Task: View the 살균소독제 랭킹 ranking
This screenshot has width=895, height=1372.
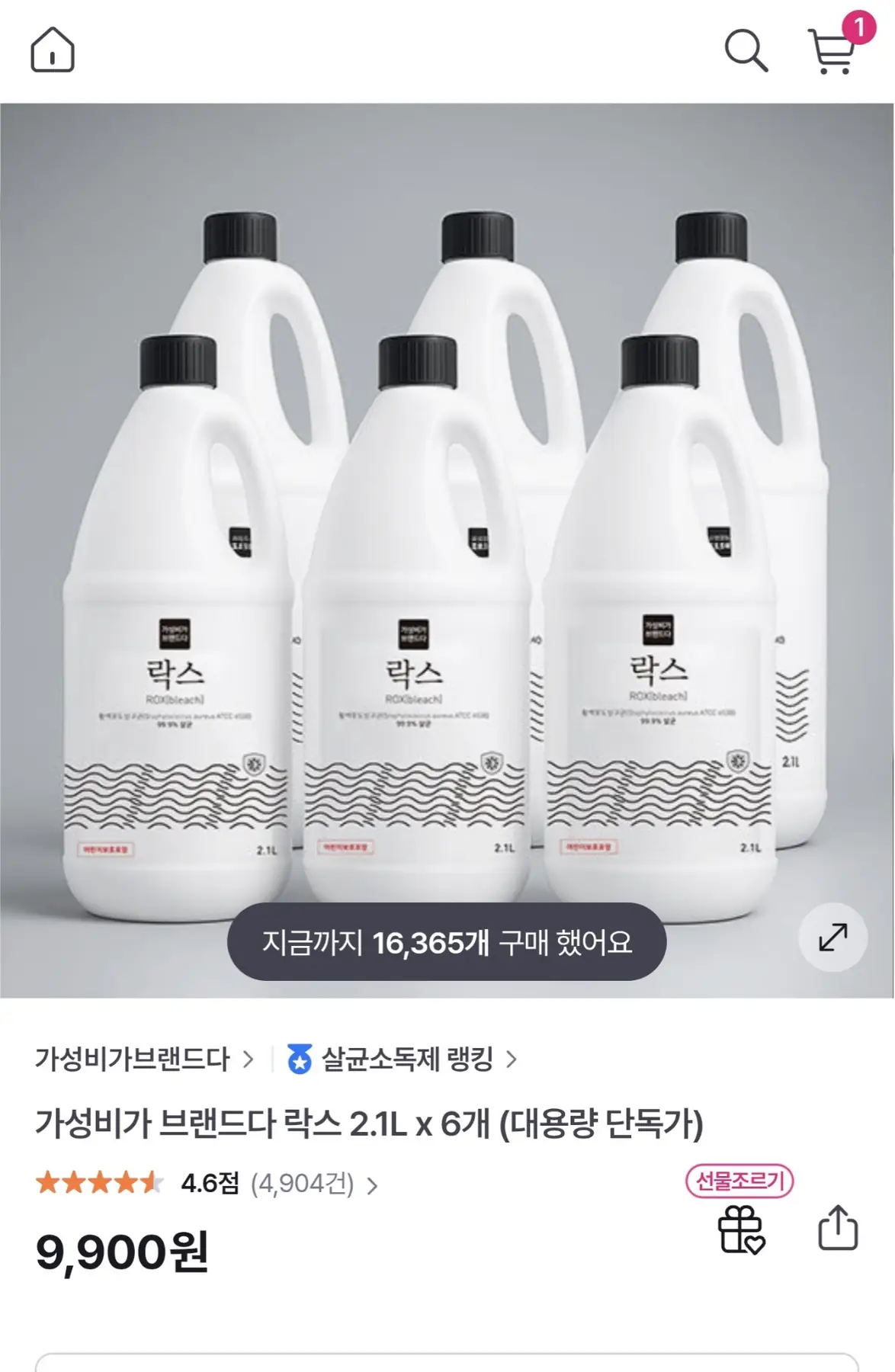Action: tap(403, 1059)
